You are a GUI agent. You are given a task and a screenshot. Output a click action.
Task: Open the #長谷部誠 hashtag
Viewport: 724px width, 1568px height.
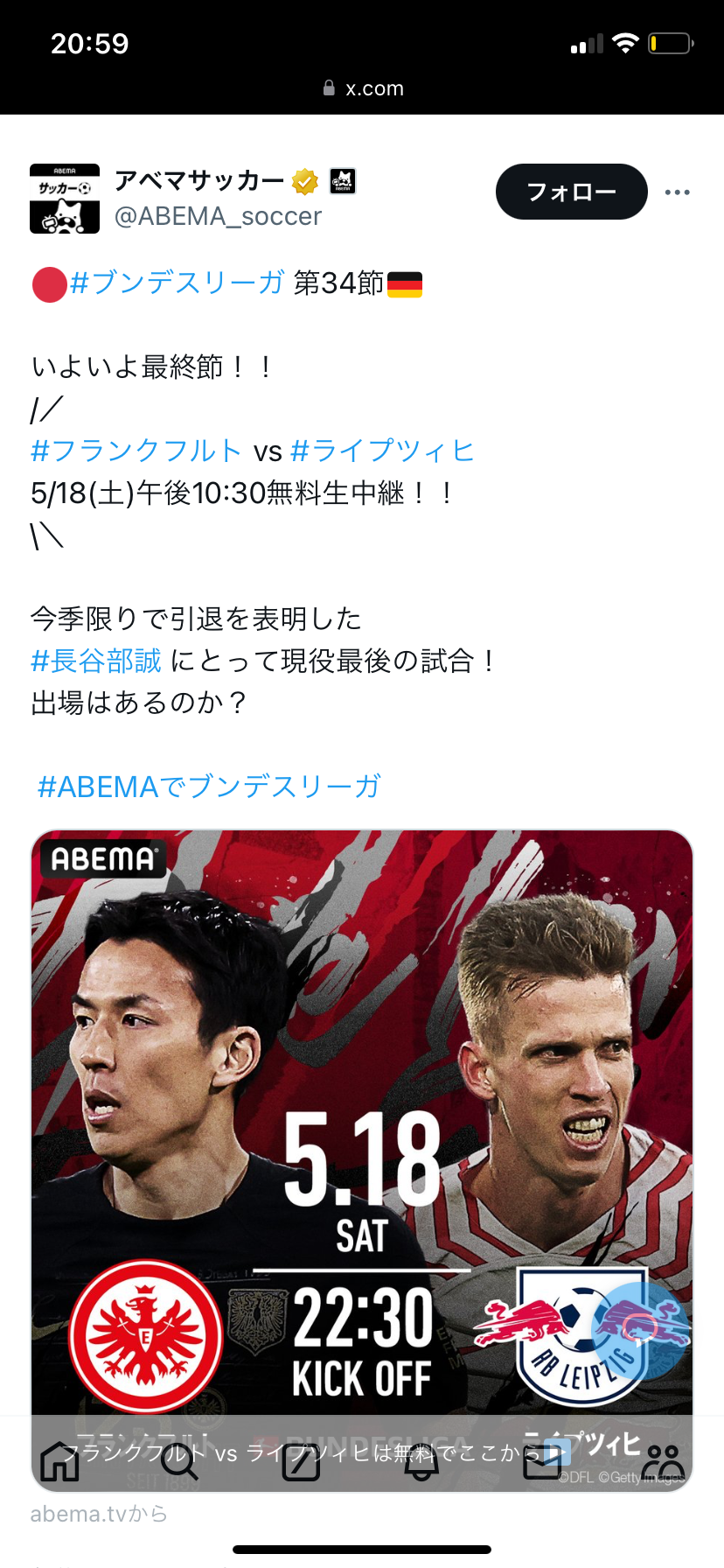point(96,661)
